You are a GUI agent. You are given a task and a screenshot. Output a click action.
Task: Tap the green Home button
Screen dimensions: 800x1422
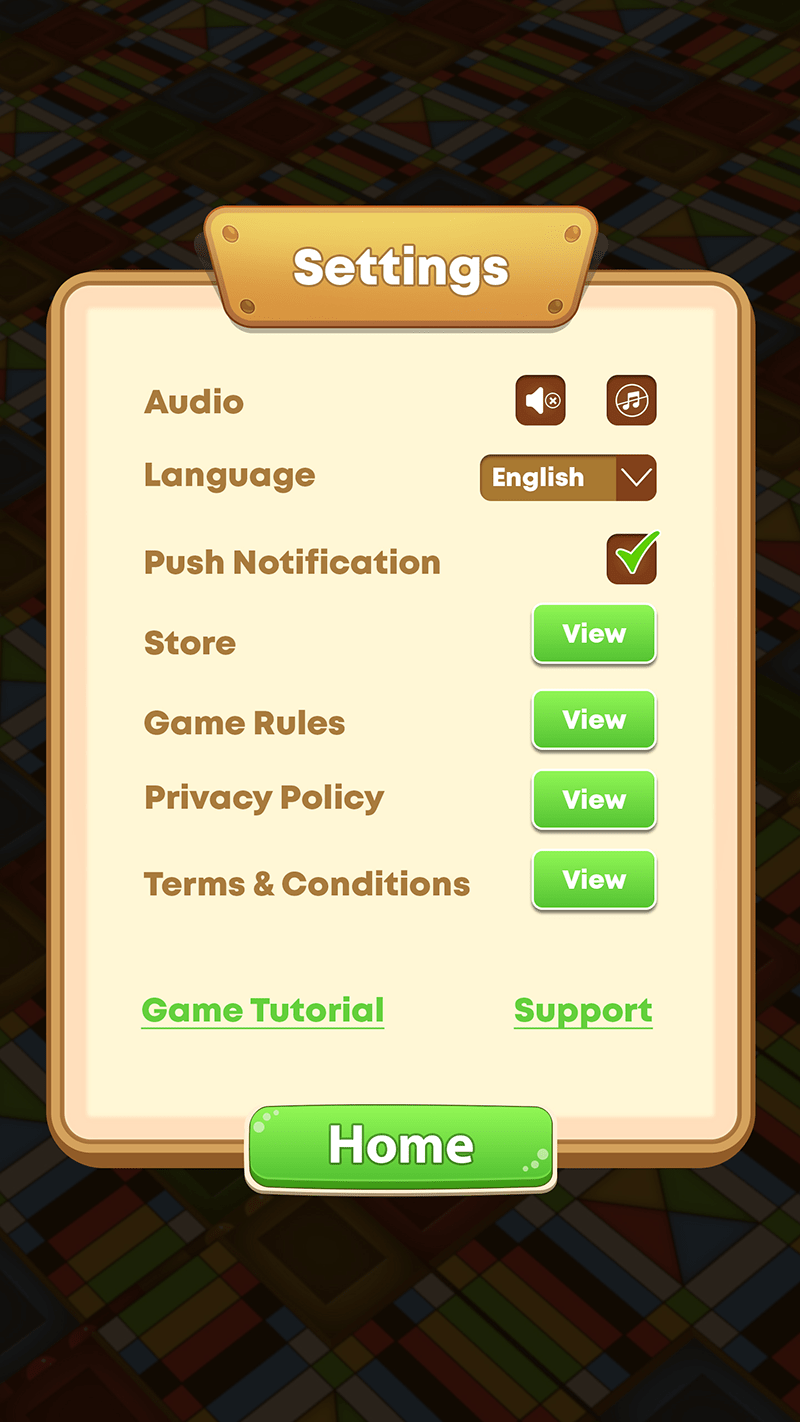coord(400,1146)
